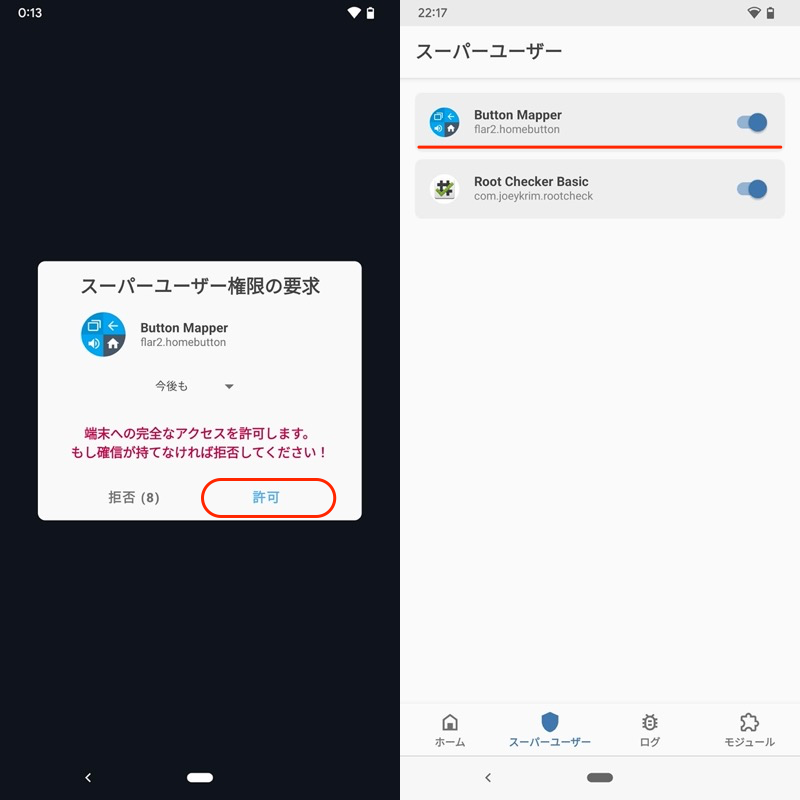Select the スーパーユーザー bottom tab
The image size is (800, 800).
point(549,730)
